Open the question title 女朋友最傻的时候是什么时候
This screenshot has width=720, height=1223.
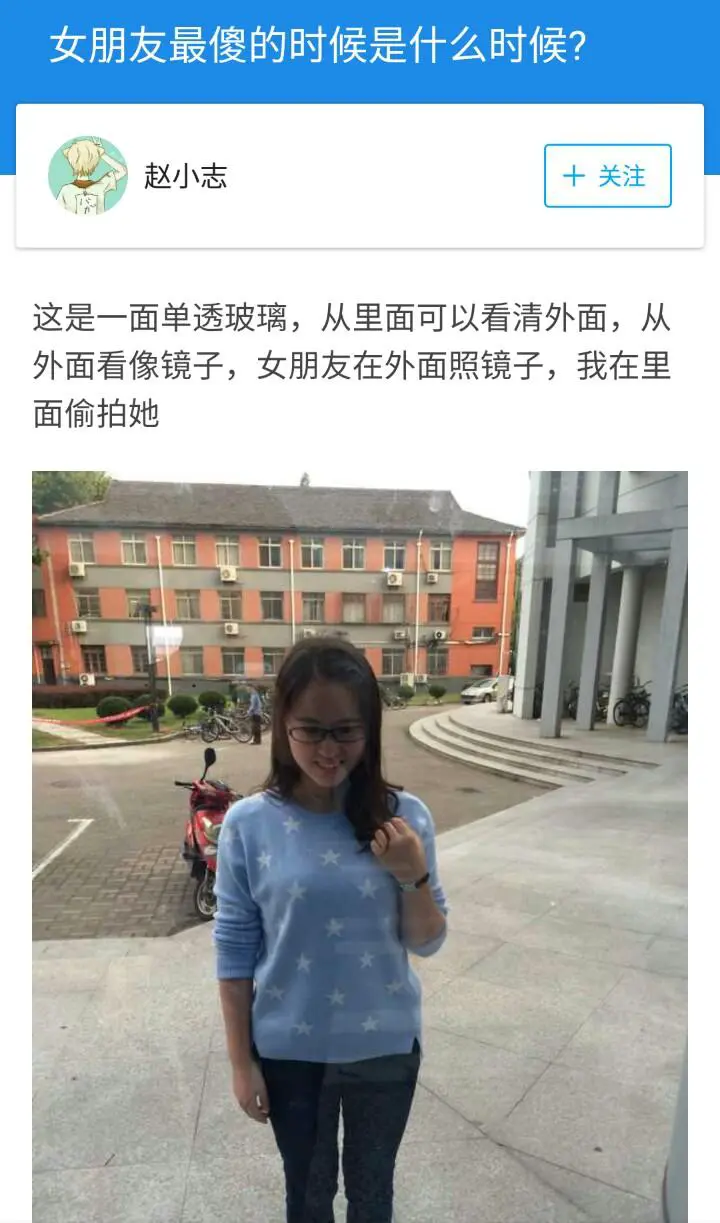(318, 45)
